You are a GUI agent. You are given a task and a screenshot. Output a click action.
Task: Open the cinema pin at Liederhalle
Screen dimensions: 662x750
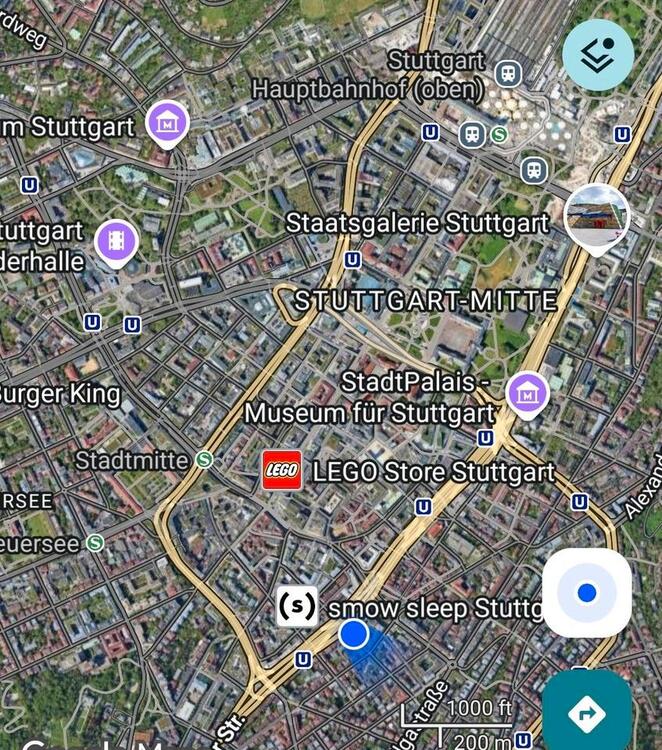116,243
